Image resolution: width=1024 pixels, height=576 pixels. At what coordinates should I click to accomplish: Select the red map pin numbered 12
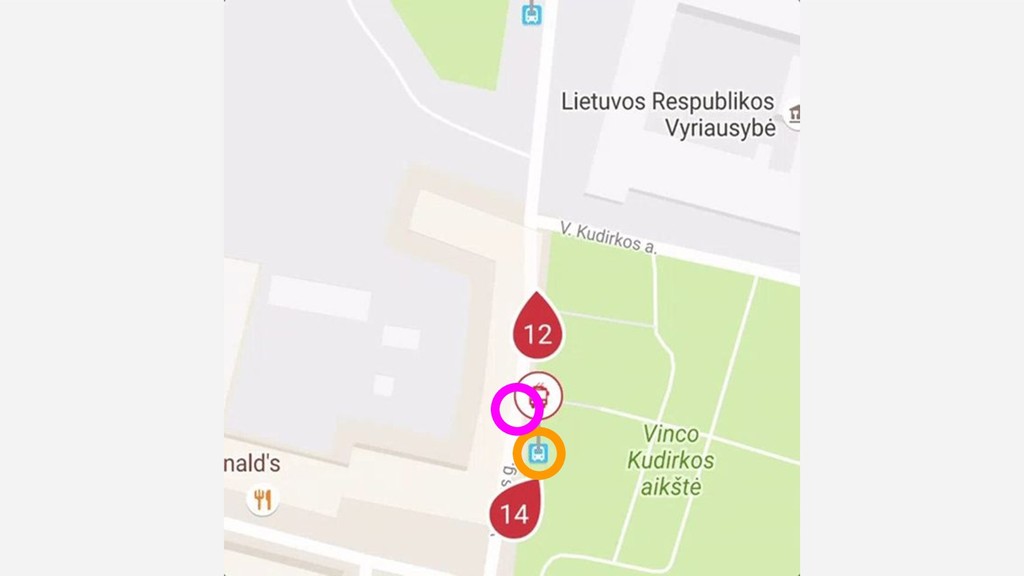(x=538, y=329)
